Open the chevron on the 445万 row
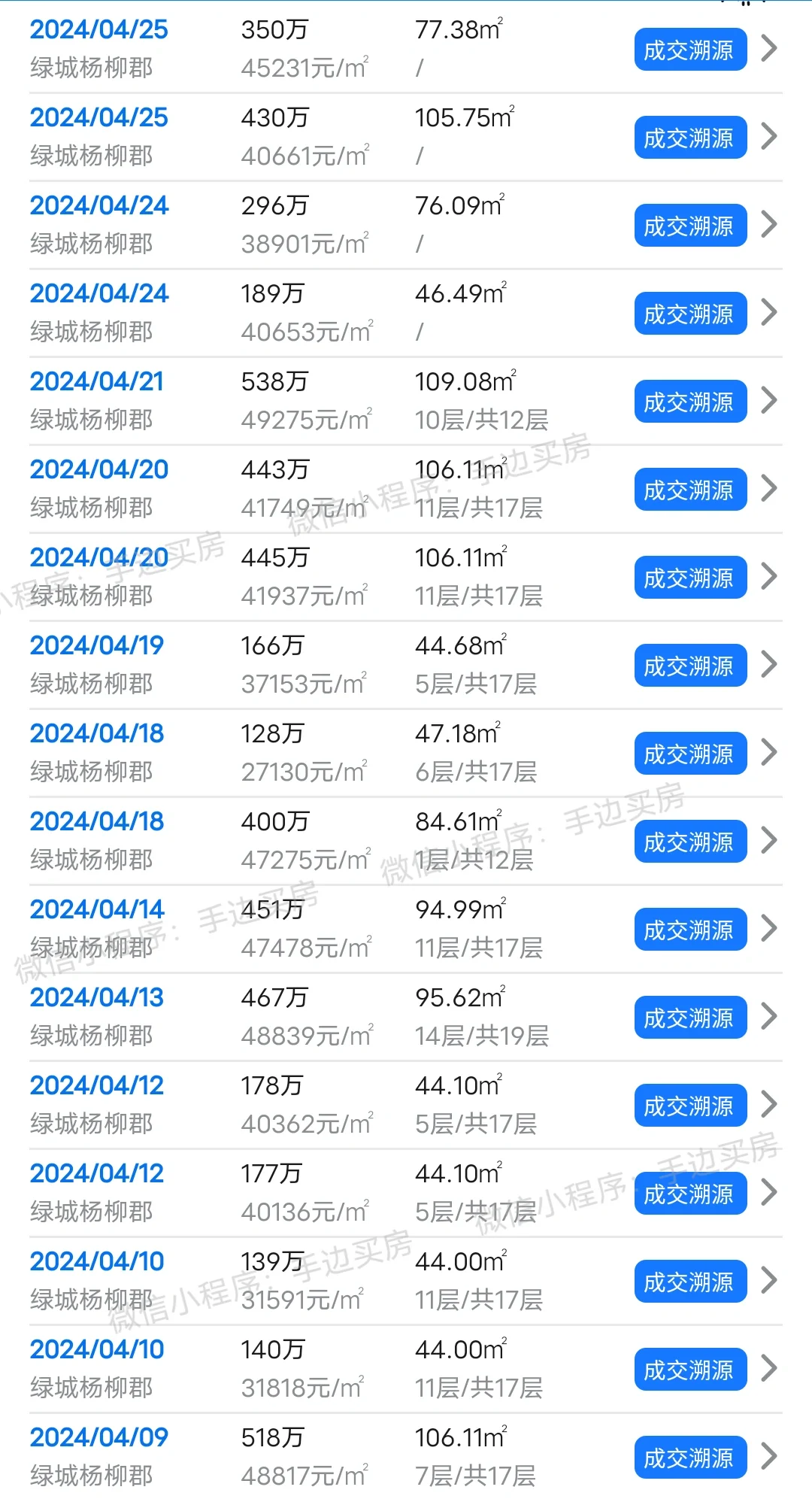 (768, 576)
